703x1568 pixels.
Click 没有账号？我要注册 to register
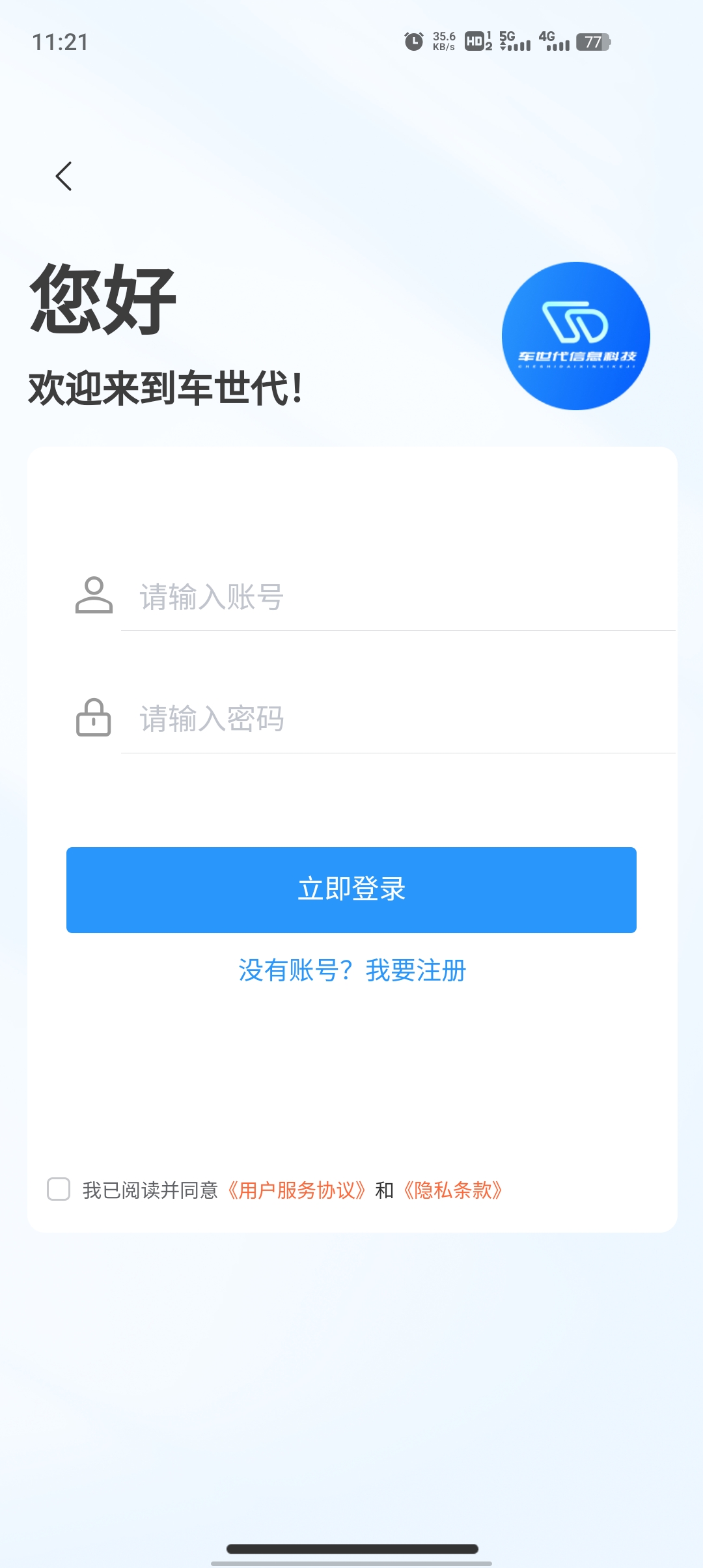click(351, 971)
